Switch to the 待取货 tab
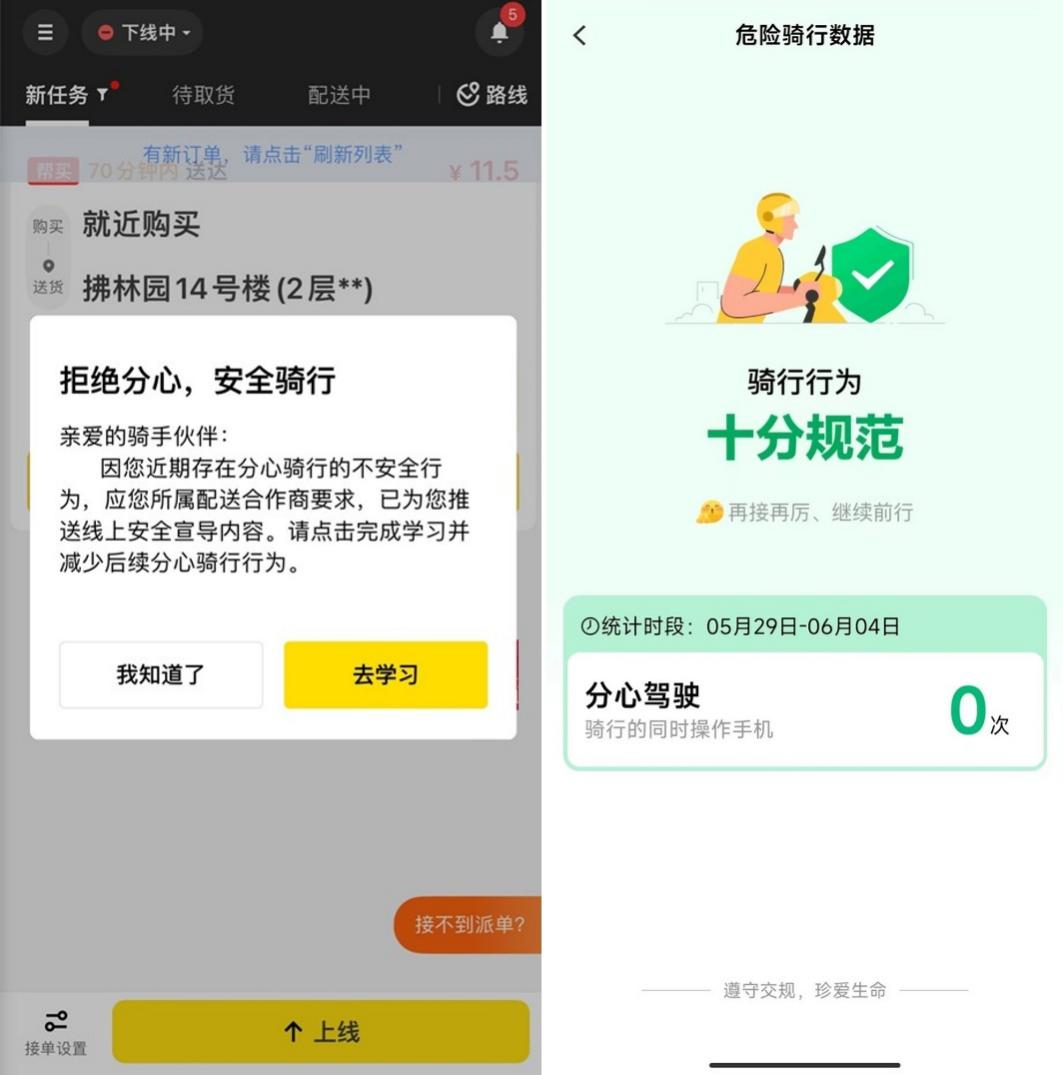This screenshot has width=1063, height=1075. [203, 95]
